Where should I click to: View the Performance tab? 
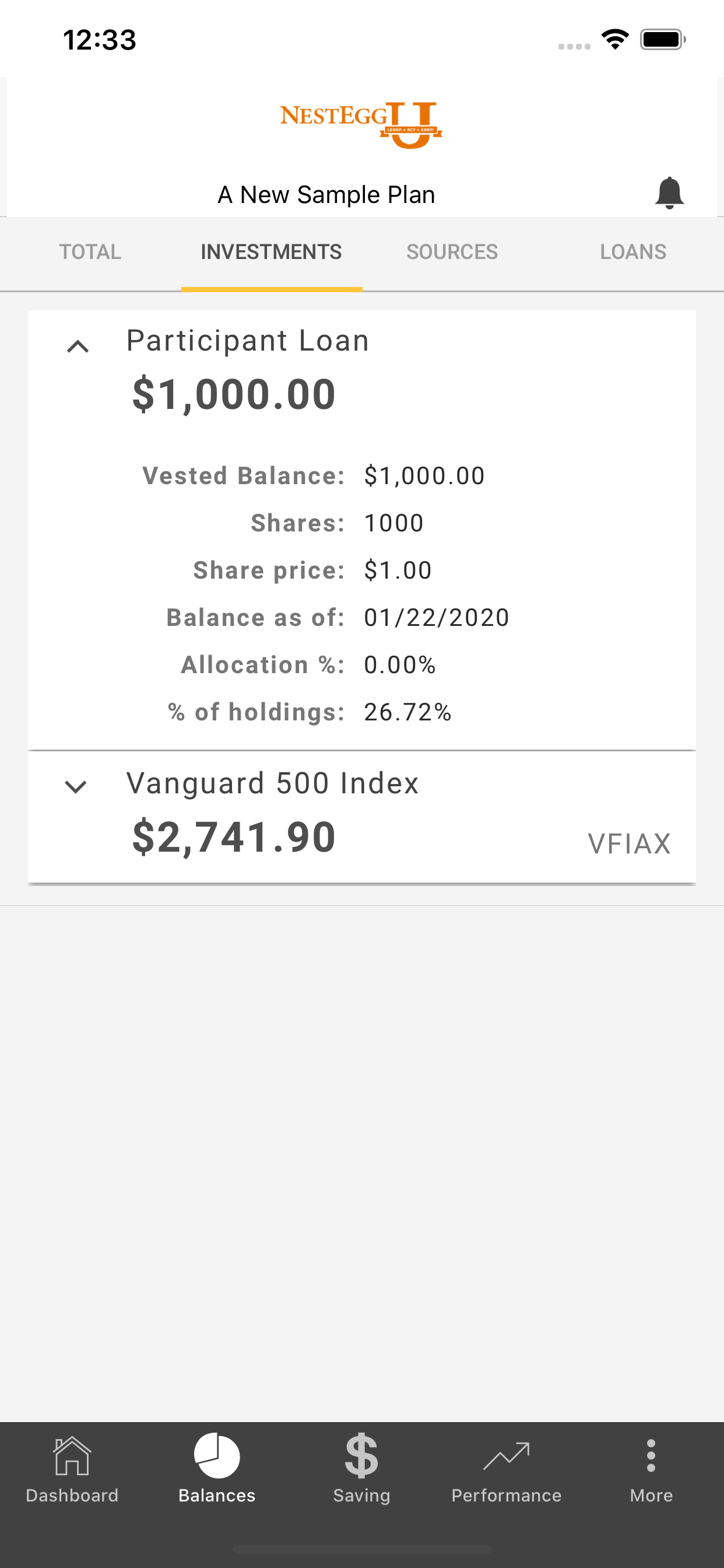click(506, 1470)
